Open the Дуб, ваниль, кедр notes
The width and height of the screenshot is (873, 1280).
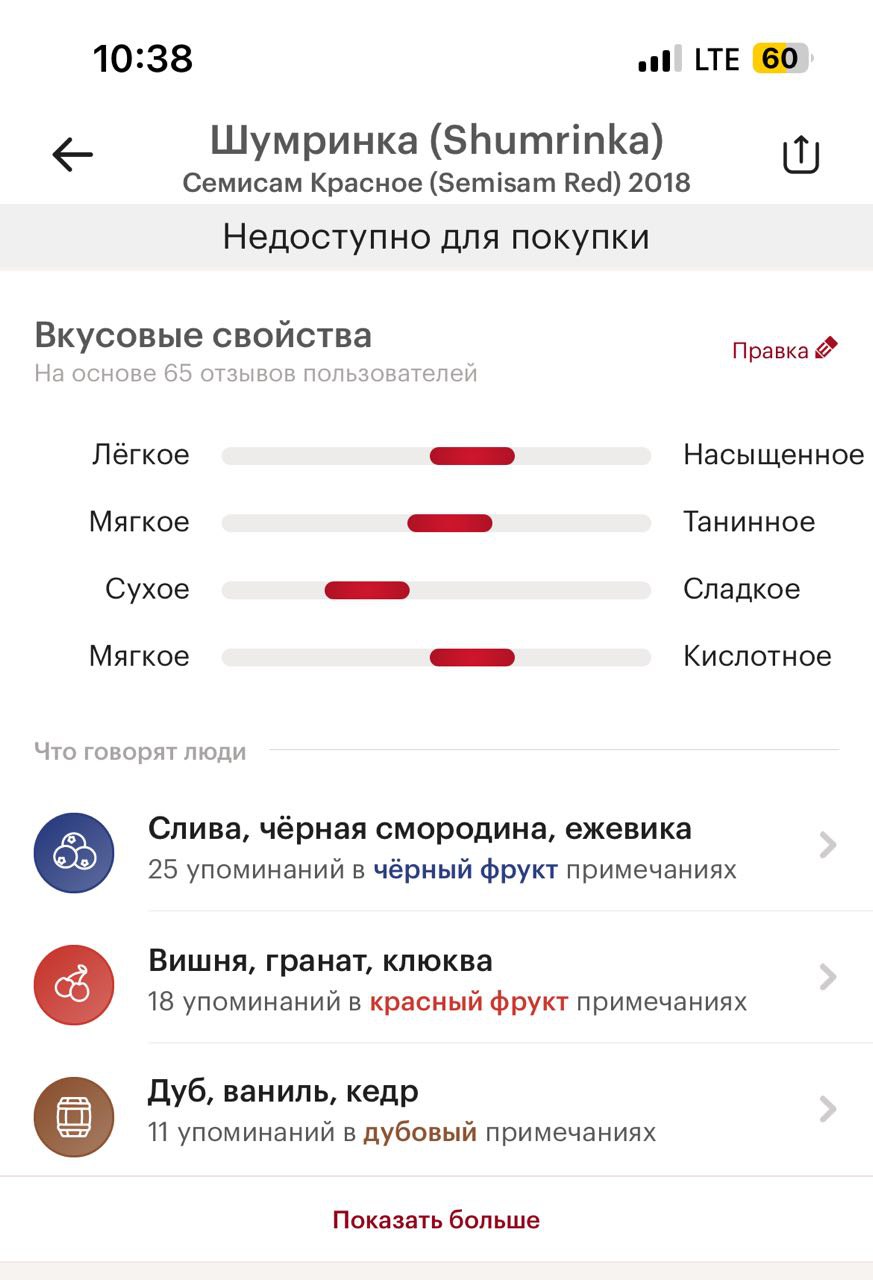pyautogui.click(x=436, y=1110)
